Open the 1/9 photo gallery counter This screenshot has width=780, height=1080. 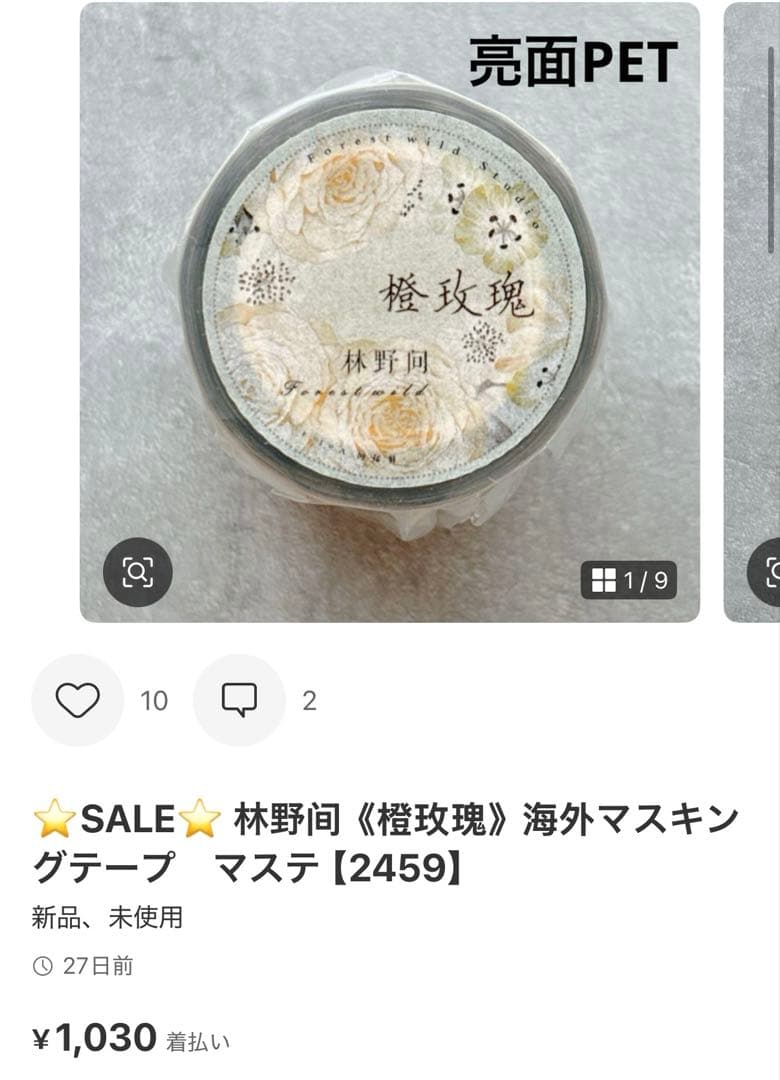coord(629,580)
